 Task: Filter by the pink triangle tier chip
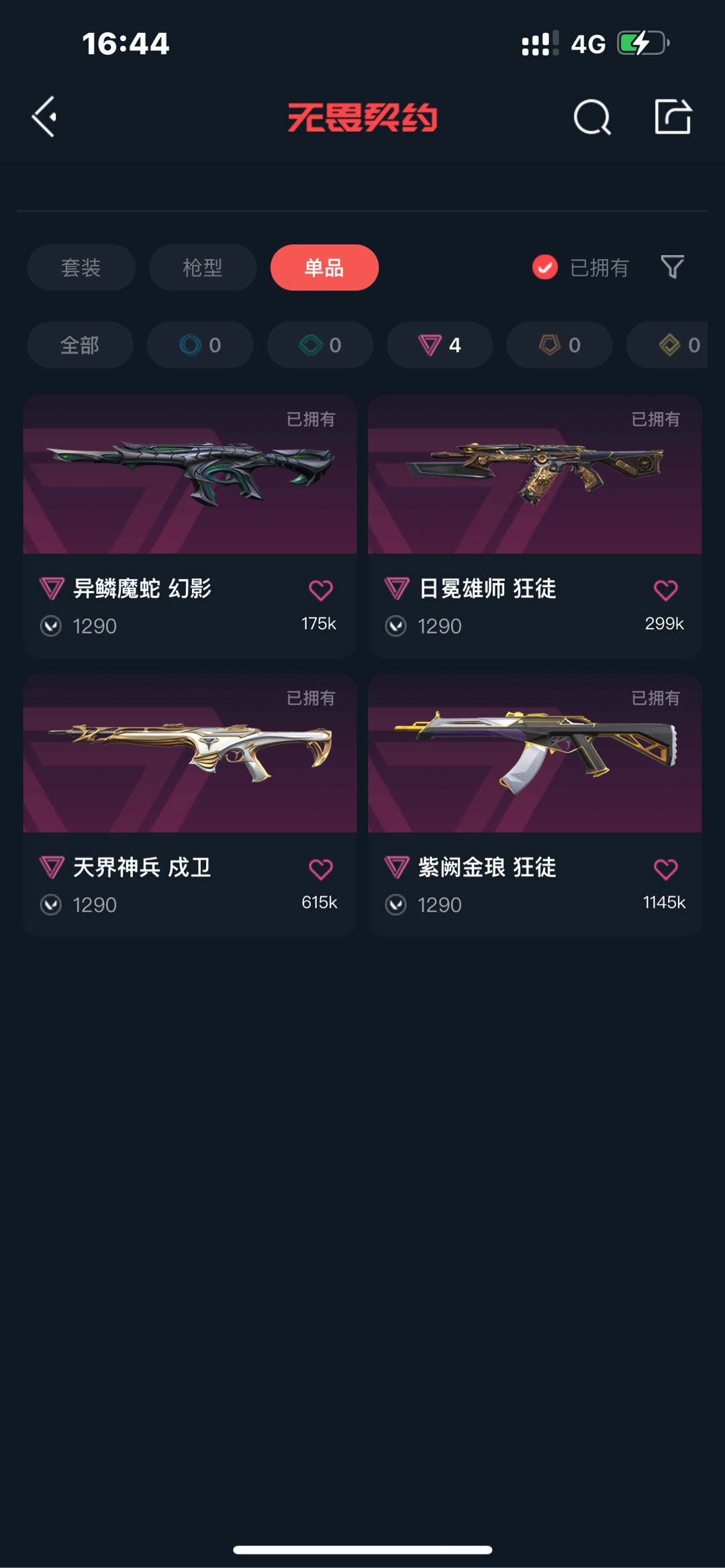(x=440, y=345)
